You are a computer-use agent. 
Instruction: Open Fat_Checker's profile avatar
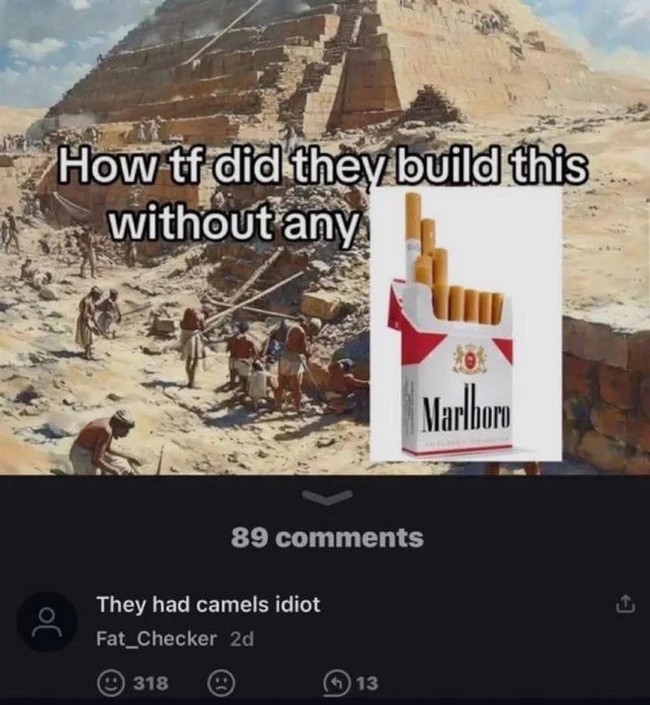(47, 621)
